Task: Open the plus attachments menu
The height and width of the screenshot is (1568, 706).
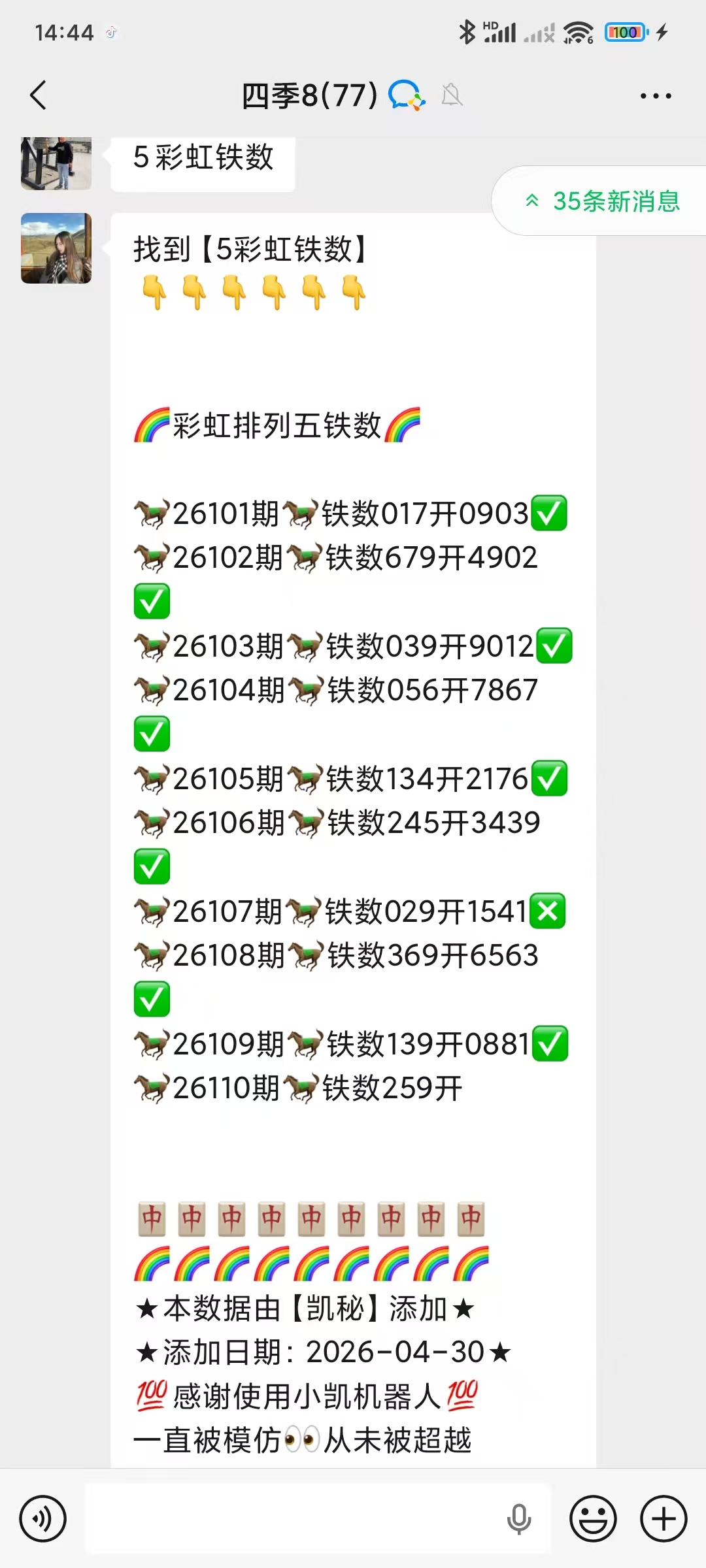Action: pyautogui.click(x=663, y=1518)
